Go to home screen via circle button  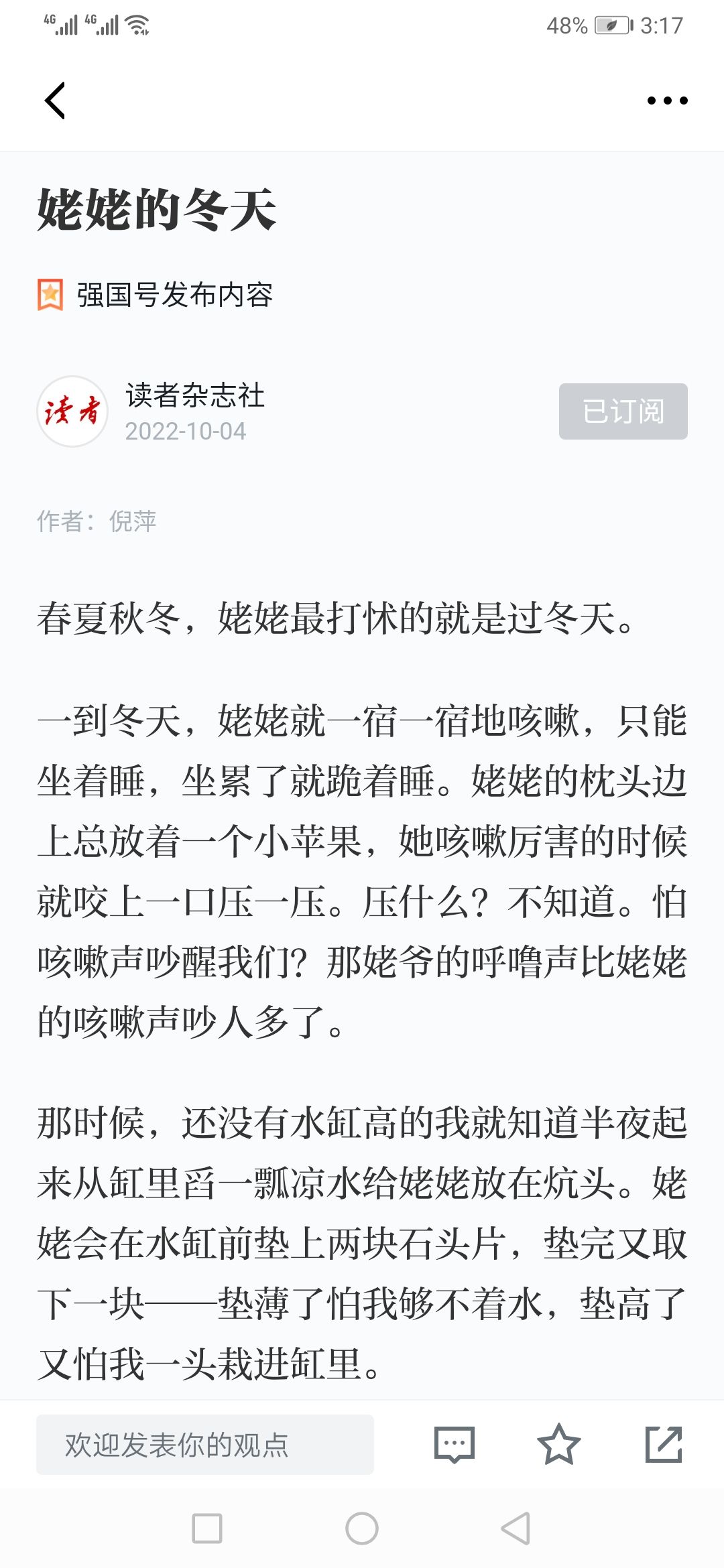(362, 1528)
